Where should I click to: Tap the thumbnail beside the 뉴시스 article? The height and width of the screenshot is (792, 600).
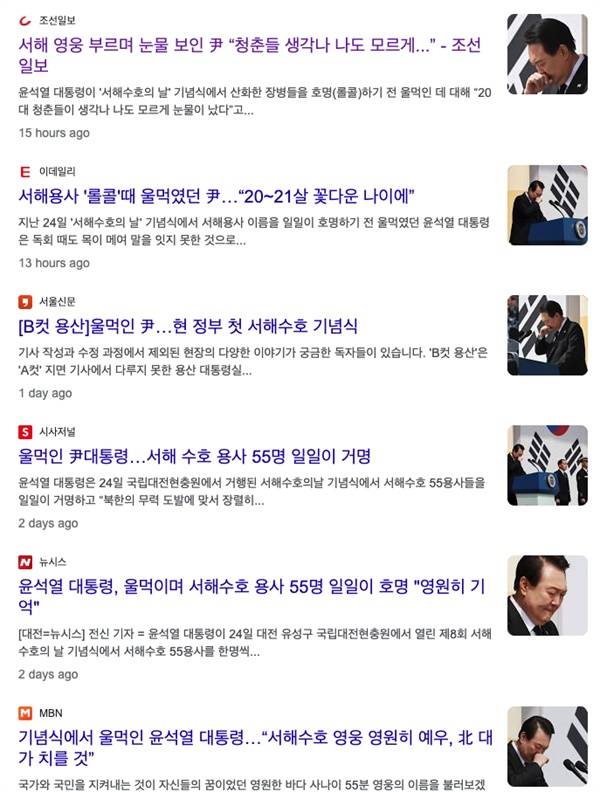[547, 596]
